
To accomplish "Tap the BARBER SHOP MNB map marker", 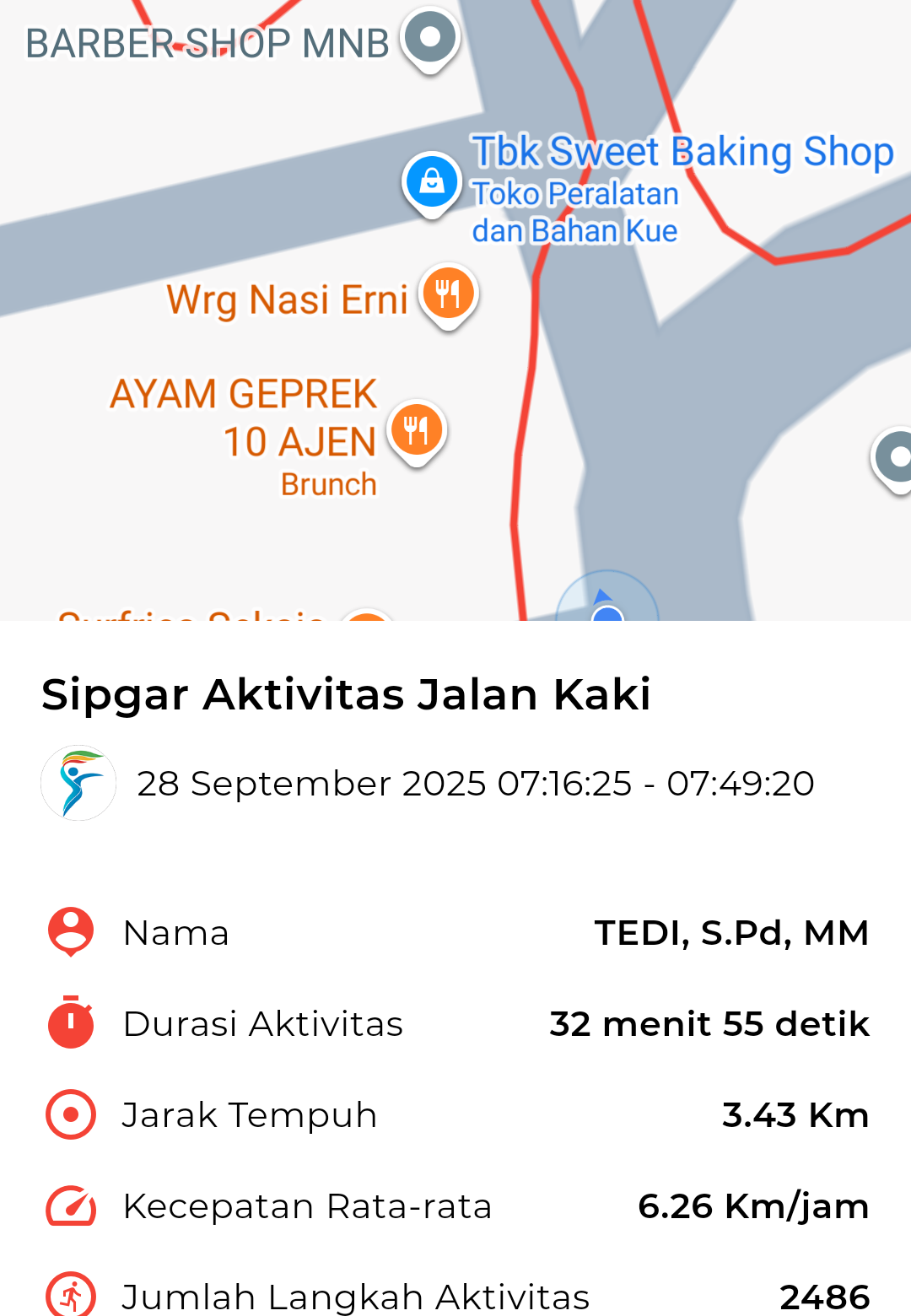I will pyautogui.click(x=430, y=38).
